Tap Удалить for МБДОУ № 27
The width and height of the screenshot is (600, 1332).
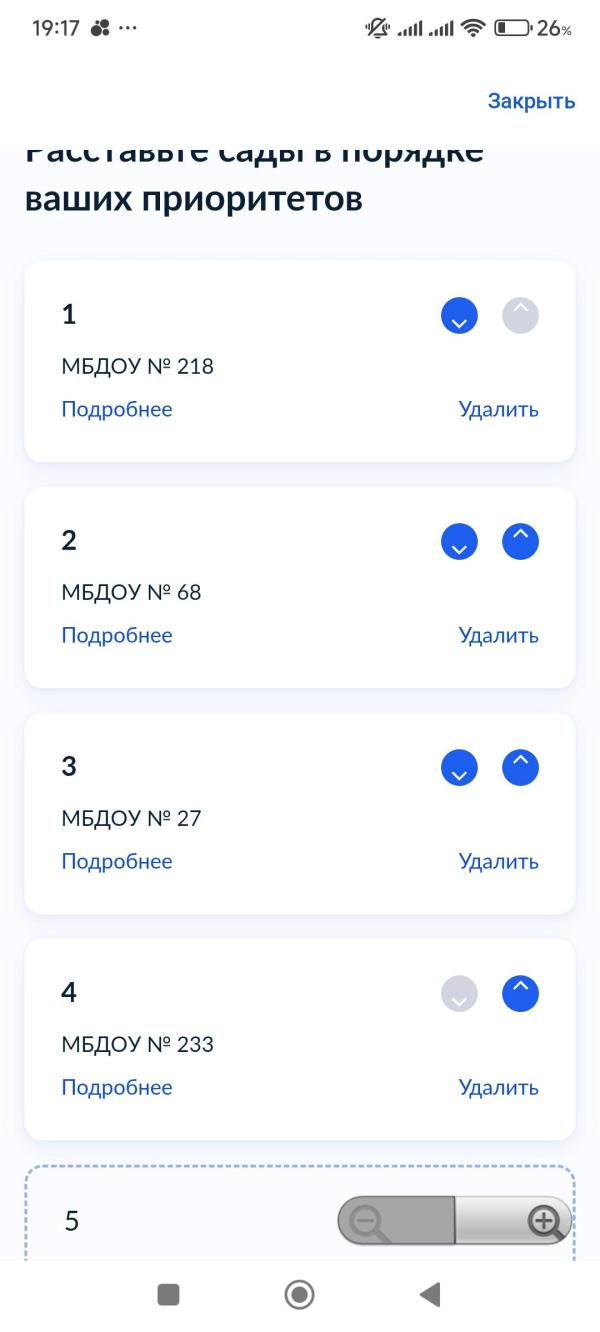tap(498, 861)
